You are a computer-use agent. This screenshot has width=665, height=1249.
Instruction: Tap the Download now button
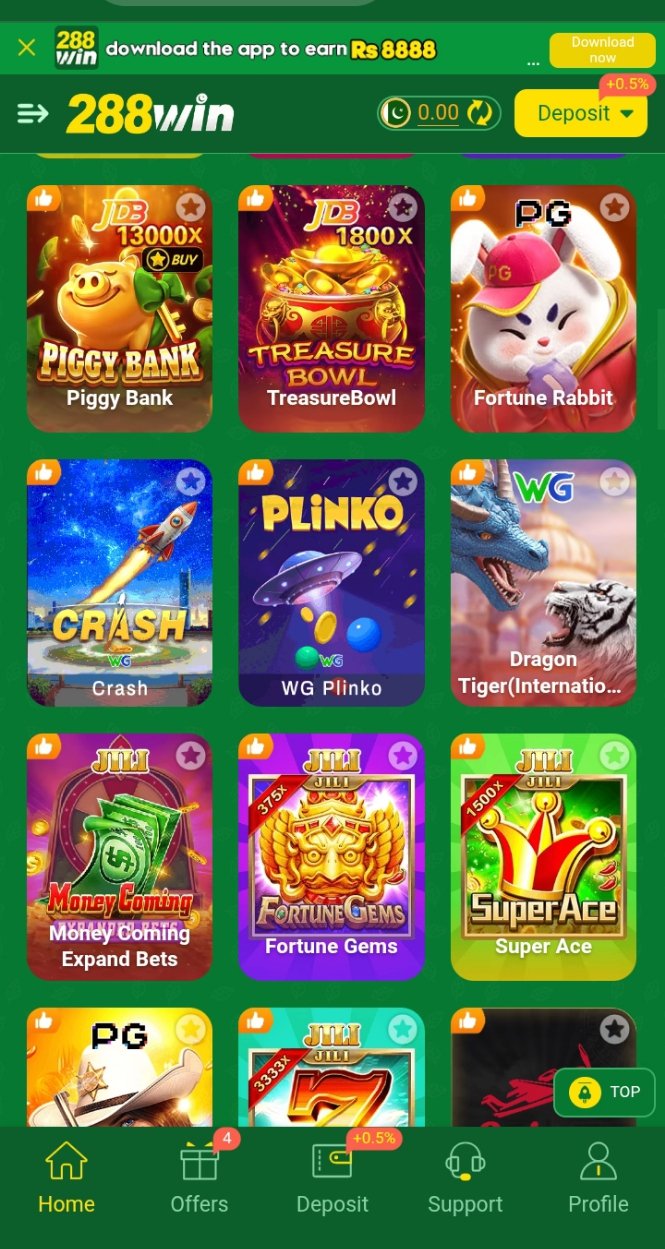tap(602, 49)
